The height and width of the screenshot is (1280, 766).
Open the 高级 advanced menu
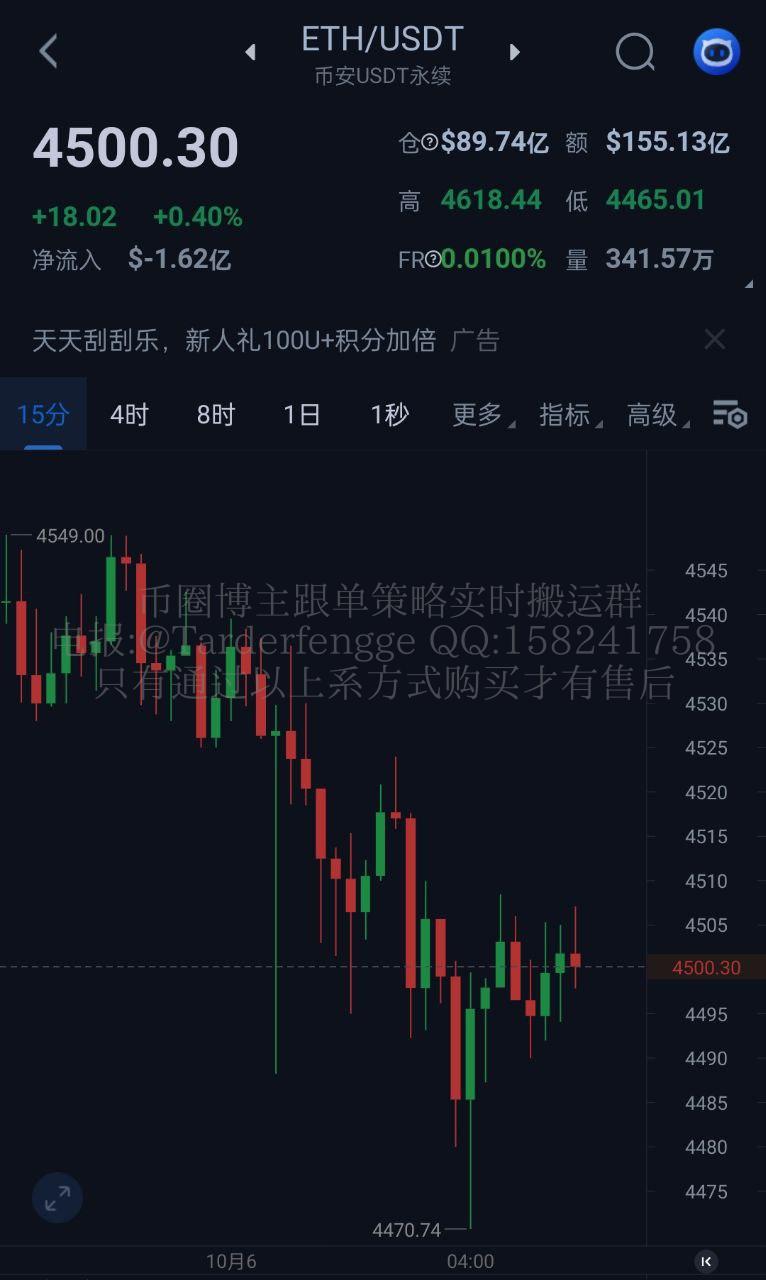point(653,414)
